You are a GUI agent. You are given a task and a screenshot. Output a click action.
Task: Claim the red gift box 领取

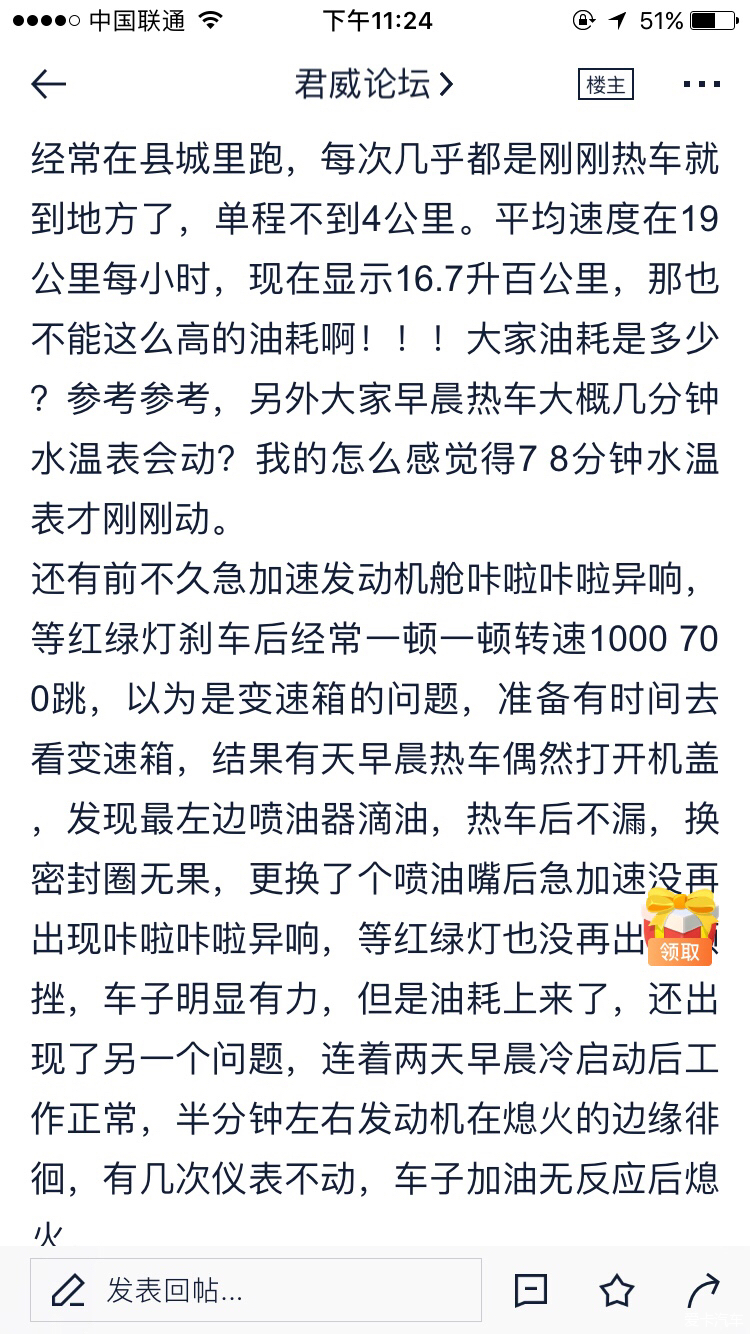[680, 927]
